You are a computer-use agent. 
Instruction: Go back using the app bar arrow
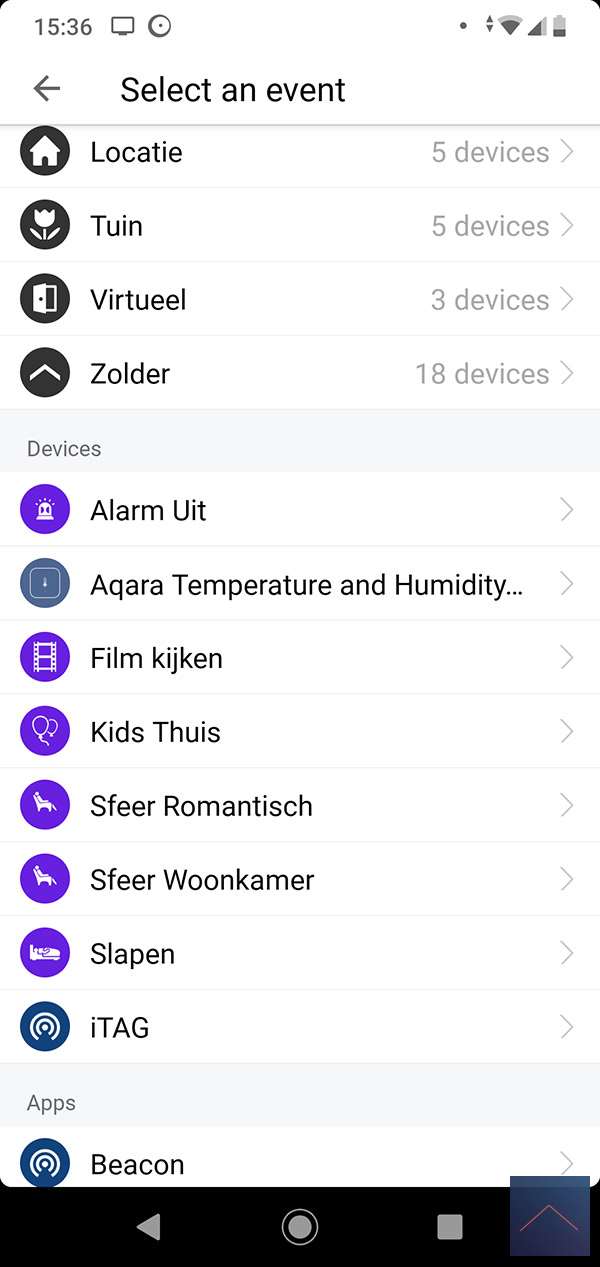47,89
